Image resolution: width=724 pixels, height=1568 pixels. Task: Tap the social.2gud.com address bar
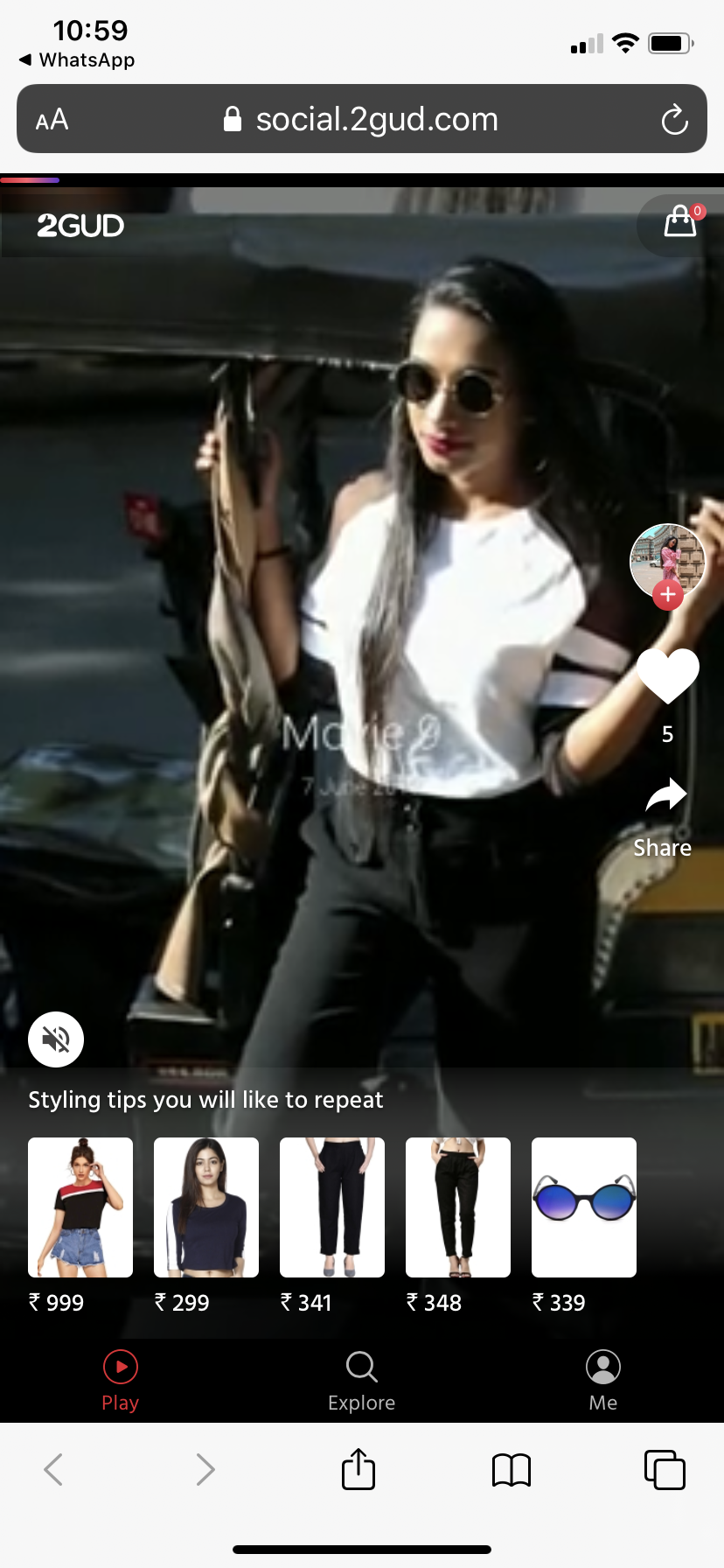362,119
